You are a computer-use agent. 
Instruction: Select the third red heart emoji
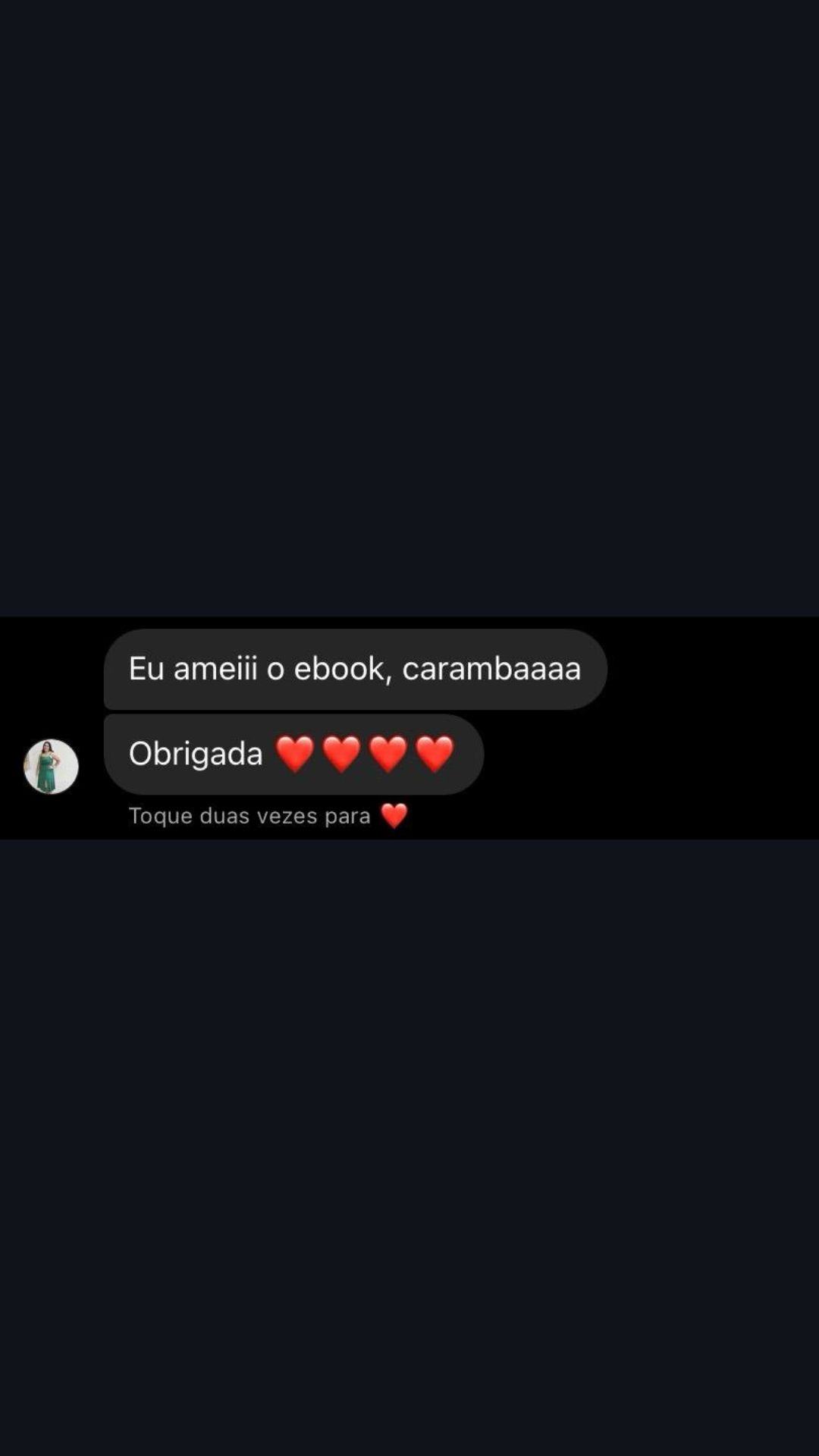click(388, 752)
